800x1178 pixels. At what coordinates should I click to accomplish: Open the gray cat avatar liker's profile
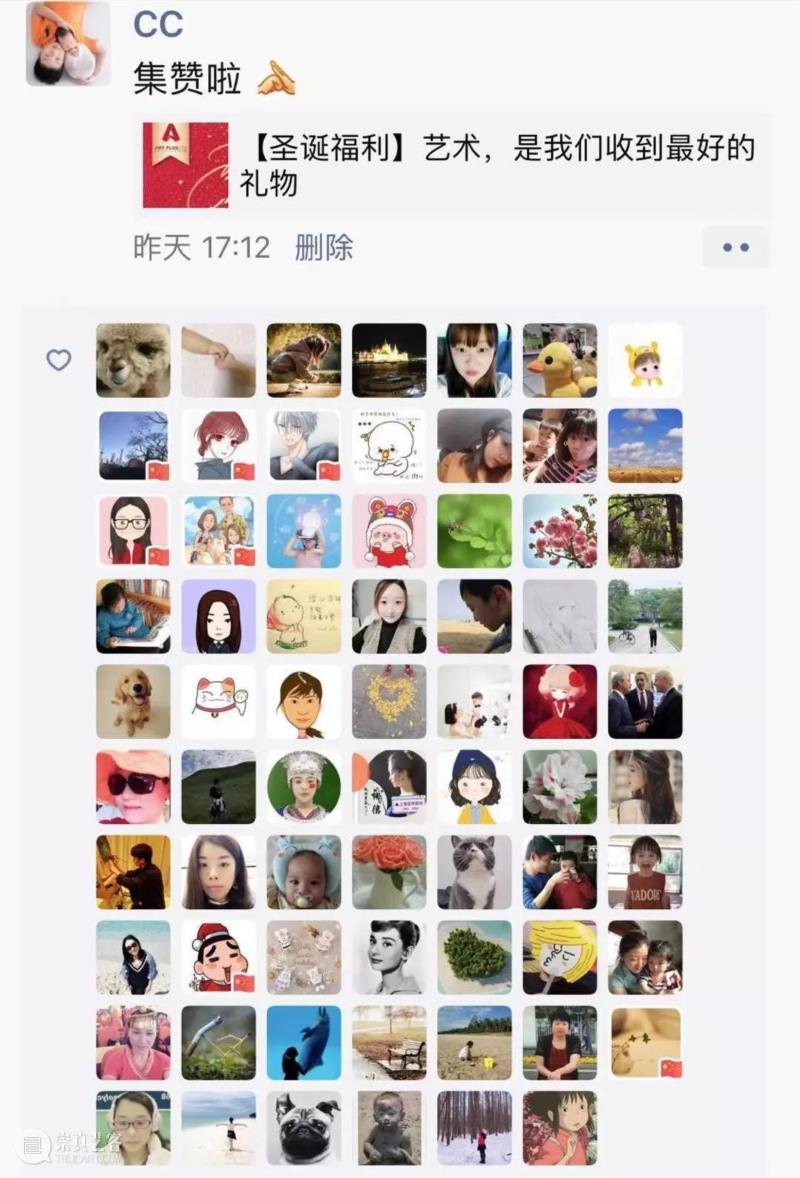click(474, 872)
